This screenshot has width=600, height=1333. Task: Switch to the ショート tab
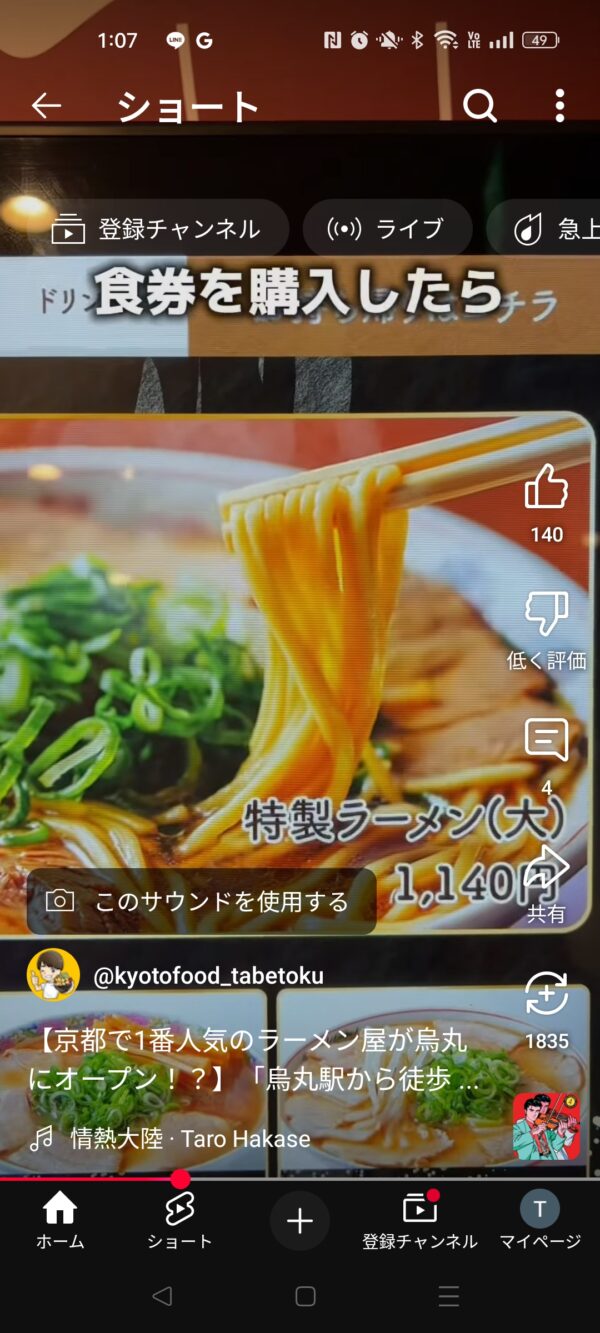pyautogui.click(x=179, y=1221)
